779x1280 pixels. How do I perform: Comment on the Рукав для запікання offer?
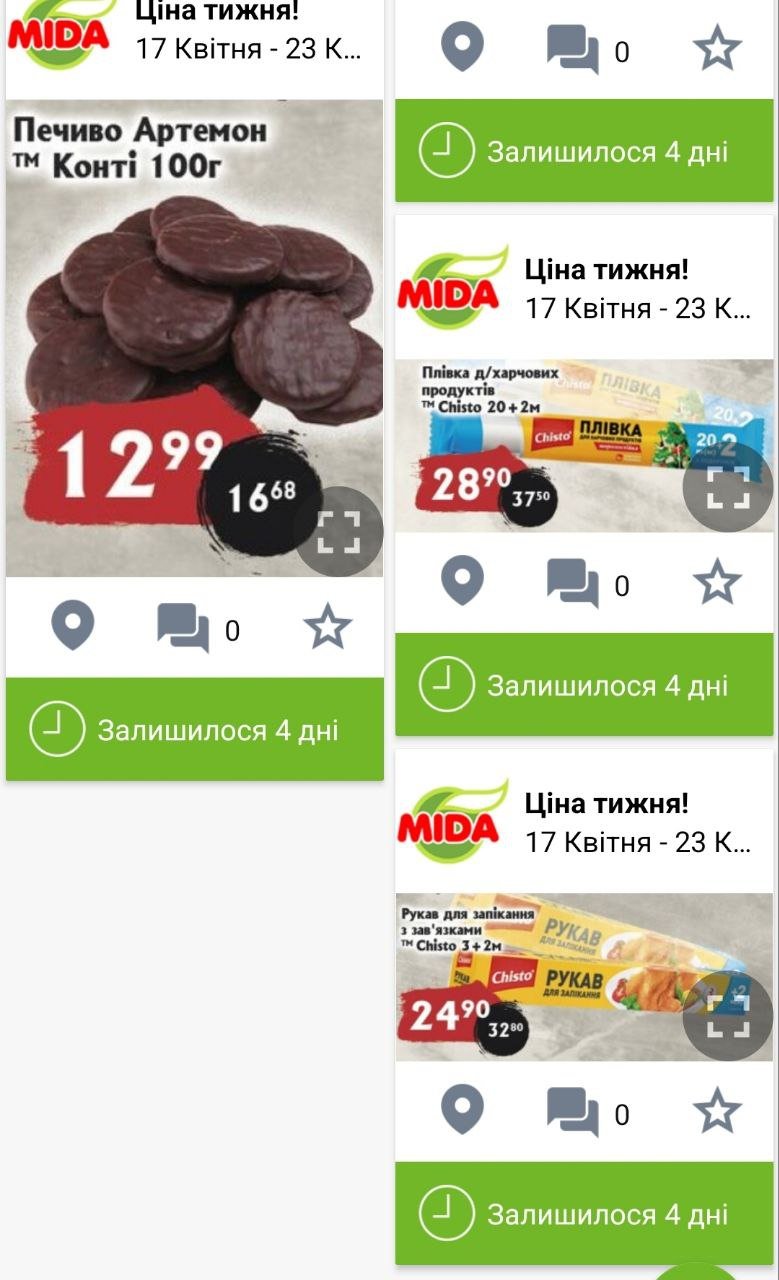(x=573, y=1113)
